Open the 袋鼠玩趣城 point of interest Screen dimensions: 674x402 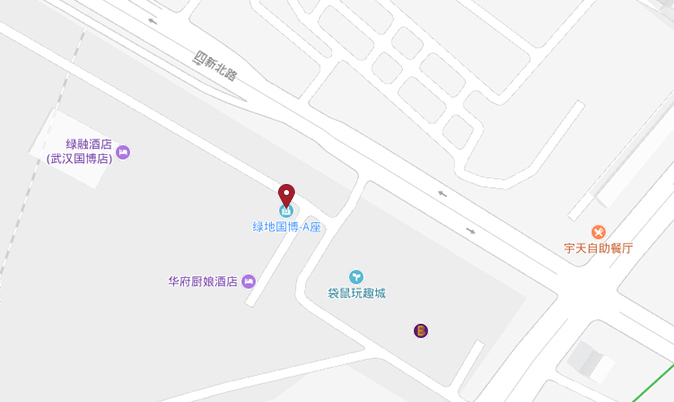point(356,277)
